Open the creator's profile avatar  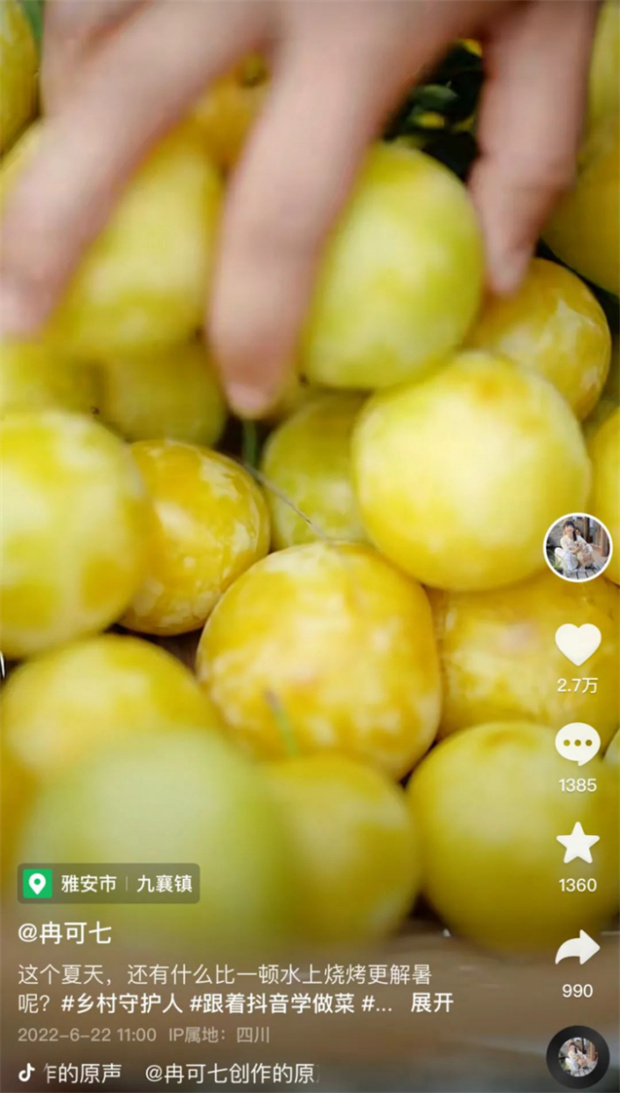[x=577, y=547]
